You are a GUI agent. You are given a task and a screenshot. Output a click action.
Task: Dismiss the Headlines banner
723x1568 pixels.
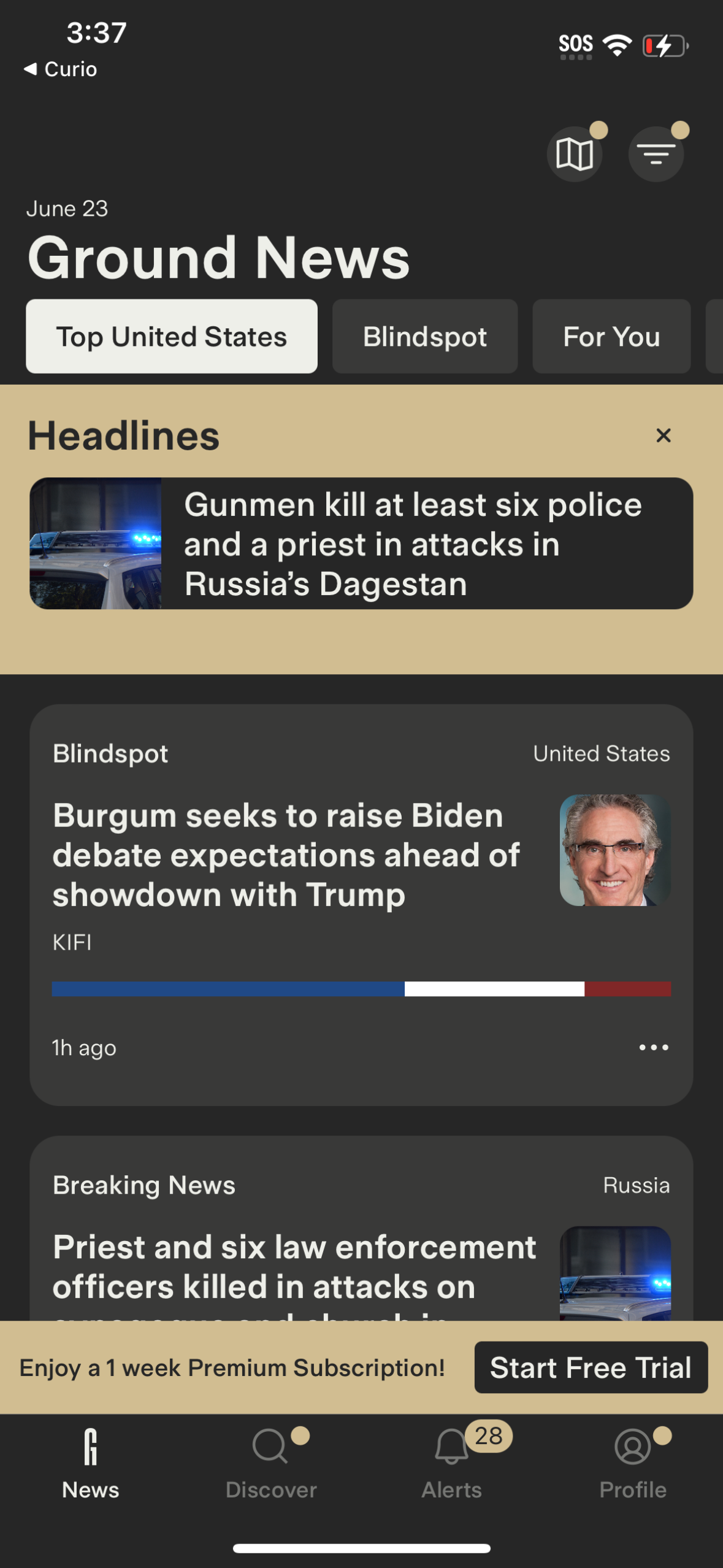point(664,435)
